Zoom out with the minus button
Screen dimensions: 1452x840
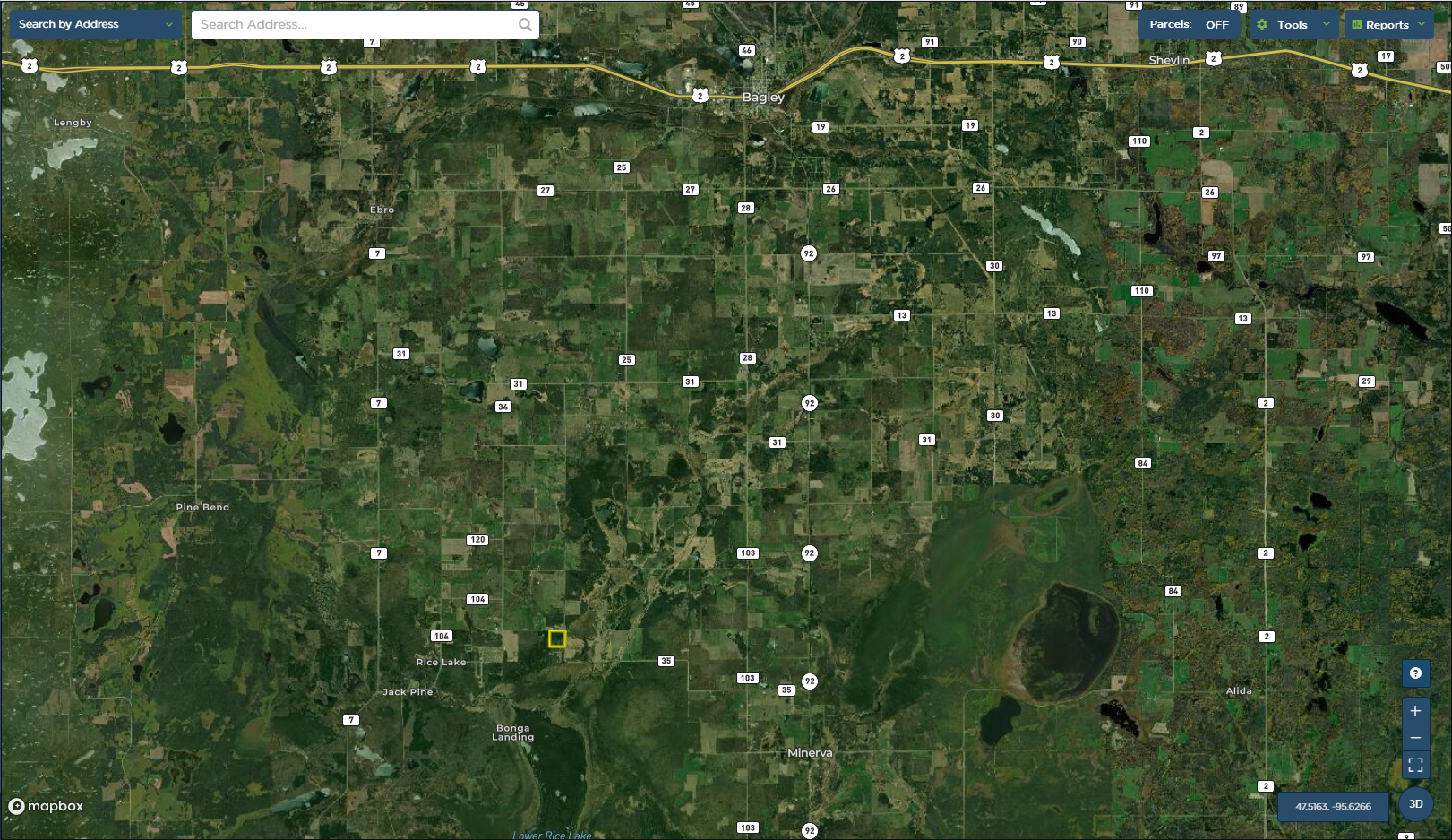pos(1415,738)
